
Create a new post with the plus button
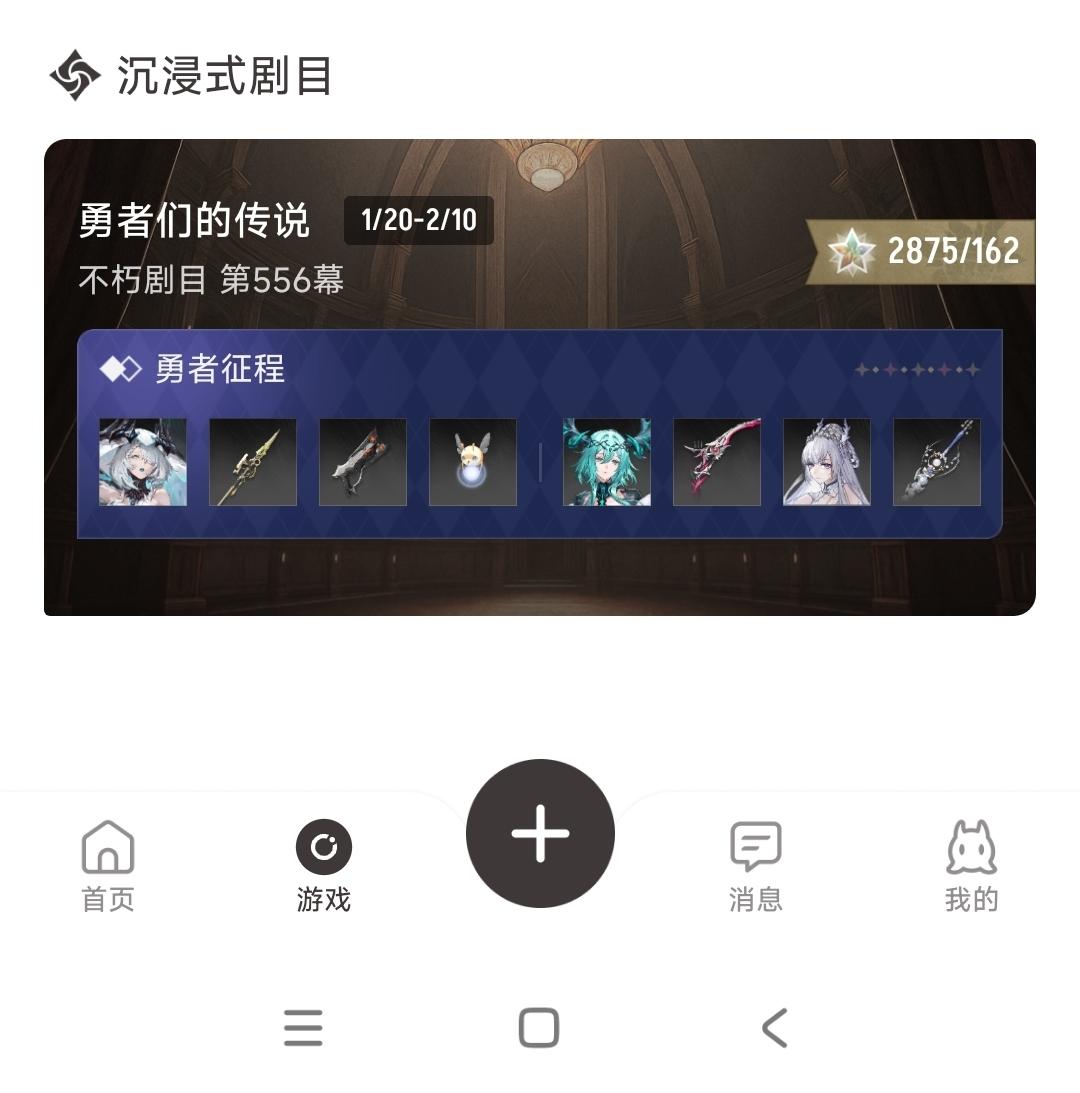540,833
